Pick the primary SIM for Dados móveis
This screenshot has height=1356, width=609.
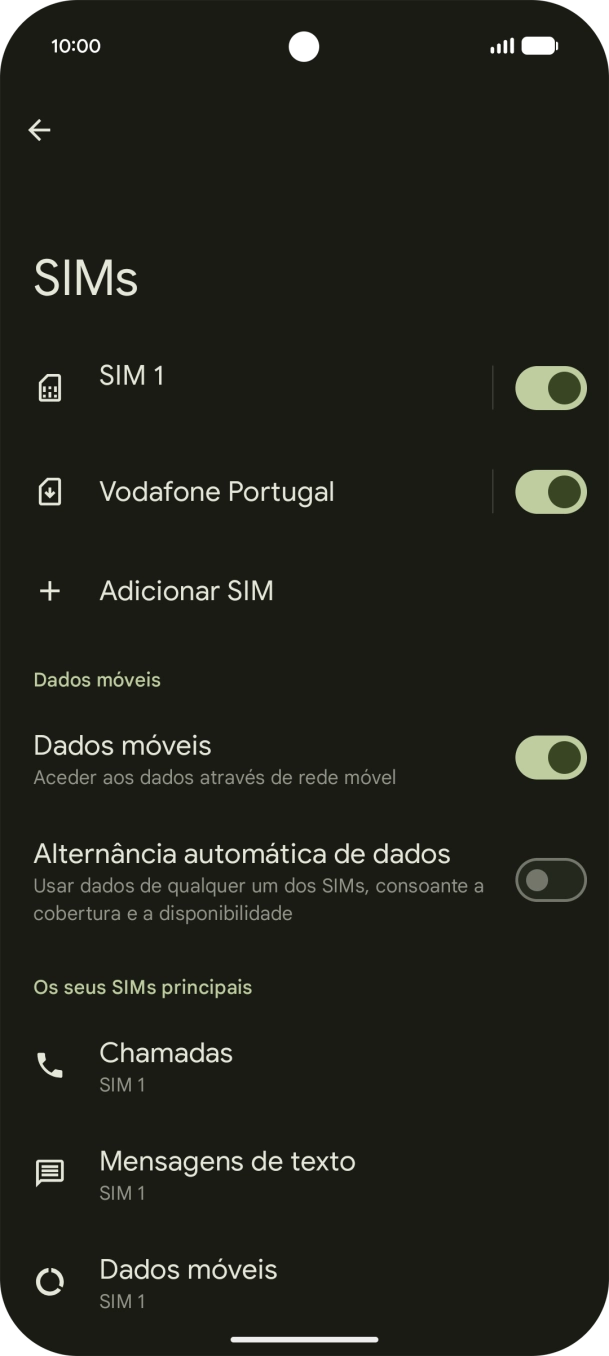pos(188,1282)
